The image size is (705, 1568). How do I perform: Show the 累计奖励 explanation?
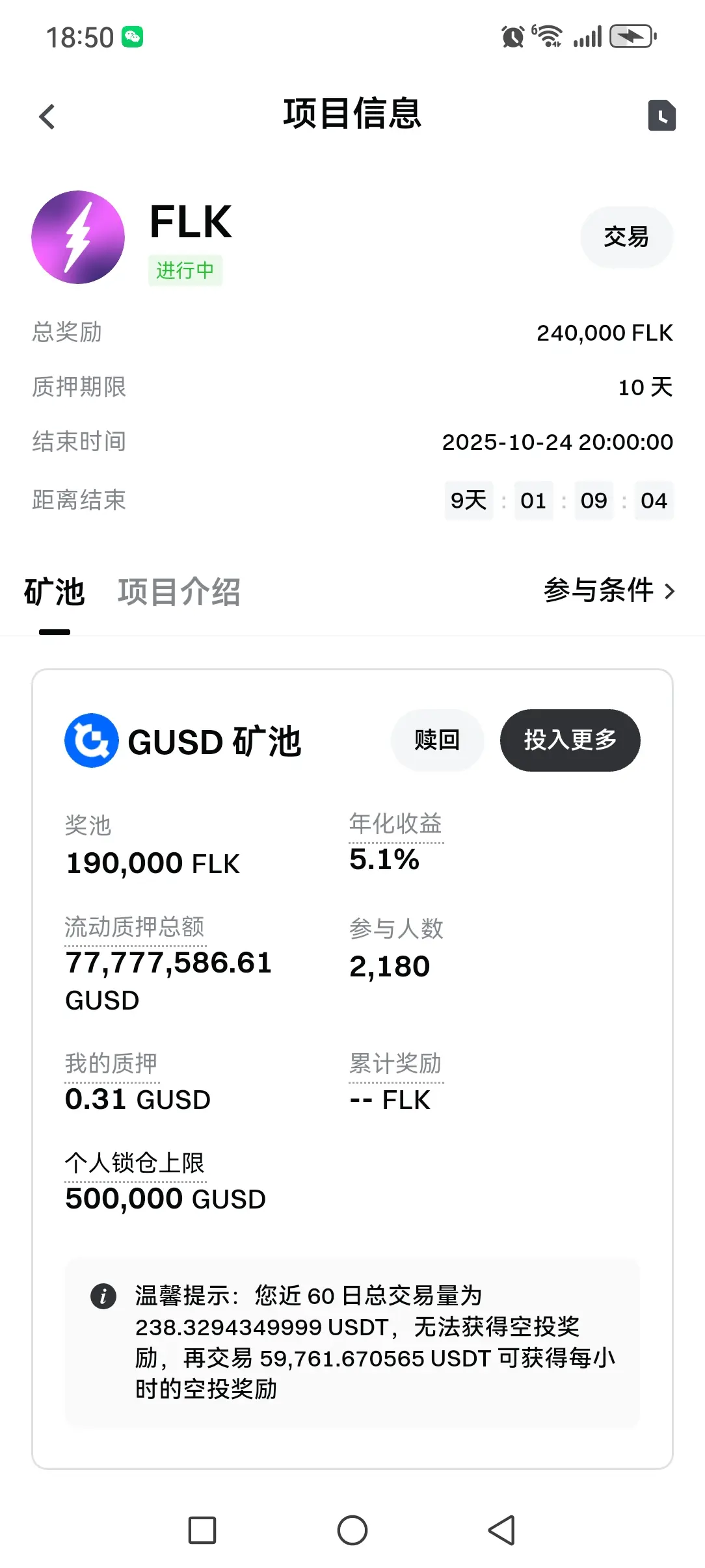click(396, 1064)
